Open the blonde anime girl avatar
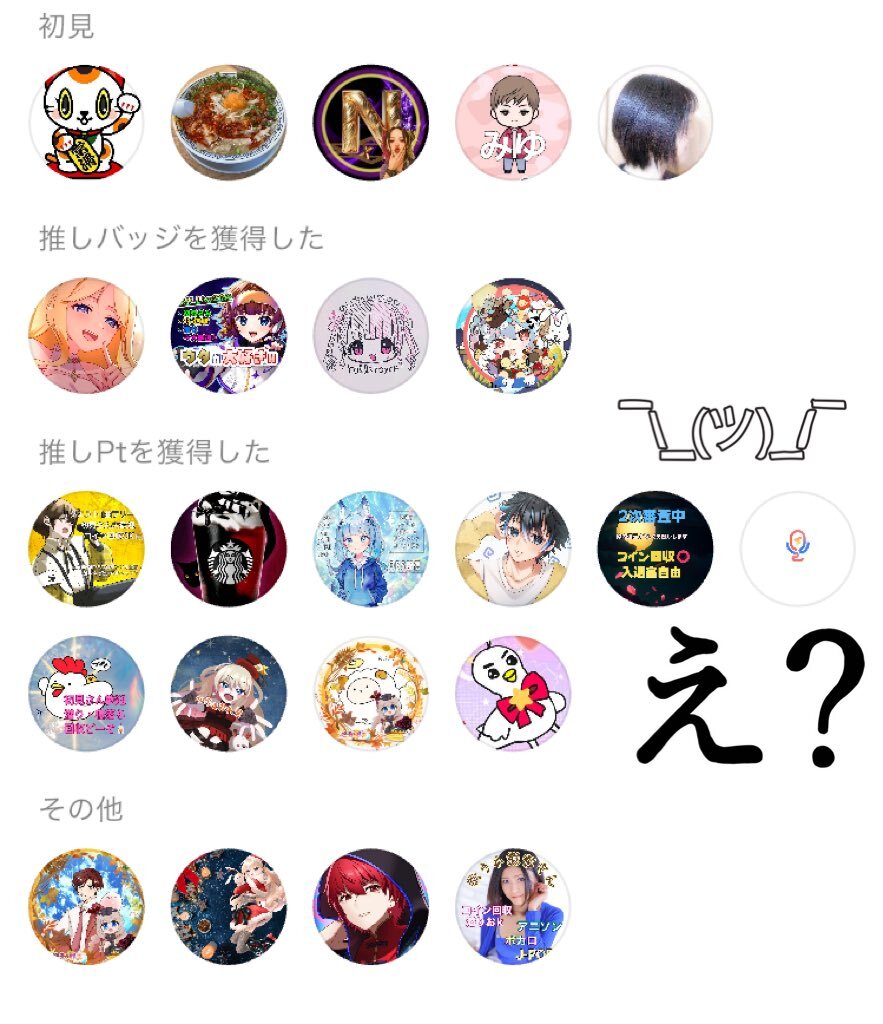The height and width of the screenshot is (1024, 883). 86,336
